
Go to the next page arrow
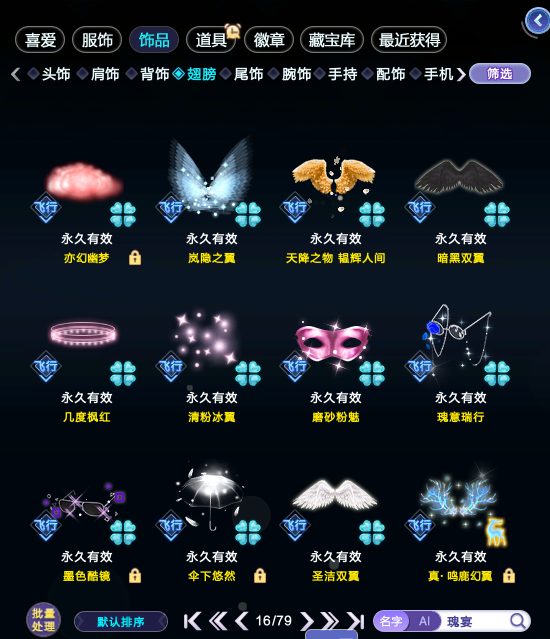tap(306, 621)
